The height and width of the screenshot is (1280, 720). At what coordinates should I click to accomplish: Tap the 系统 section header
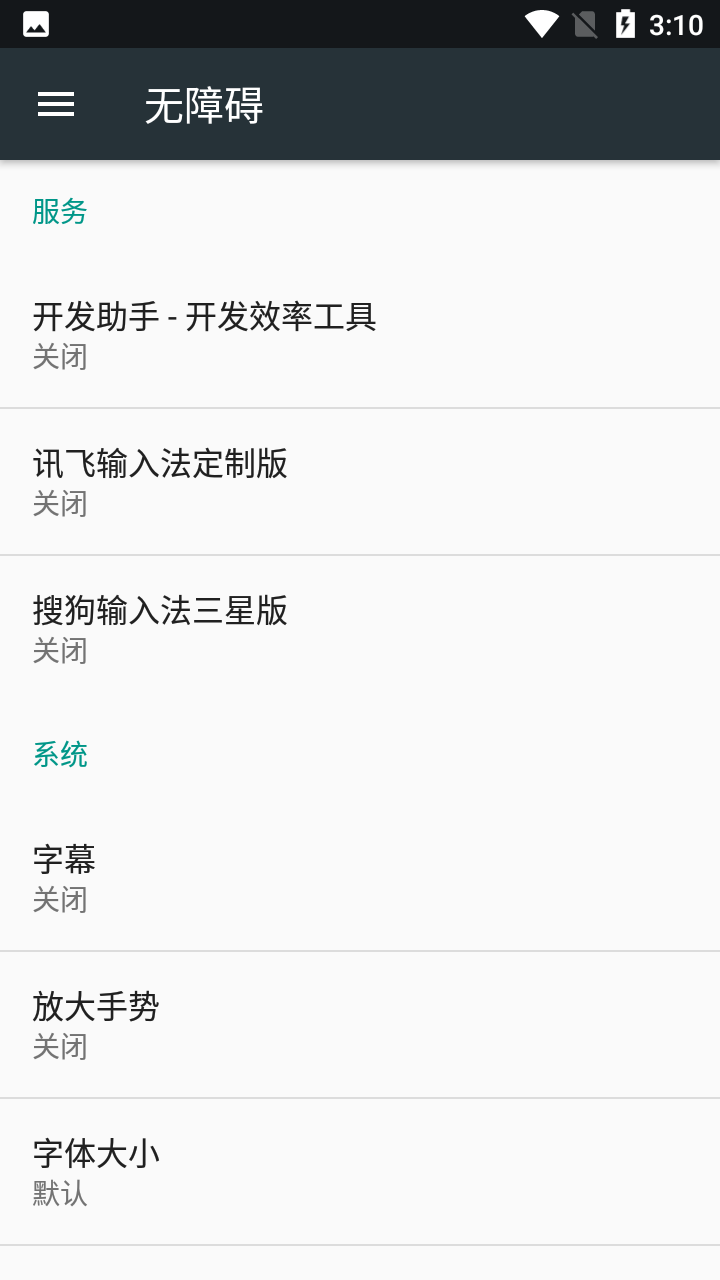point(60,754)
